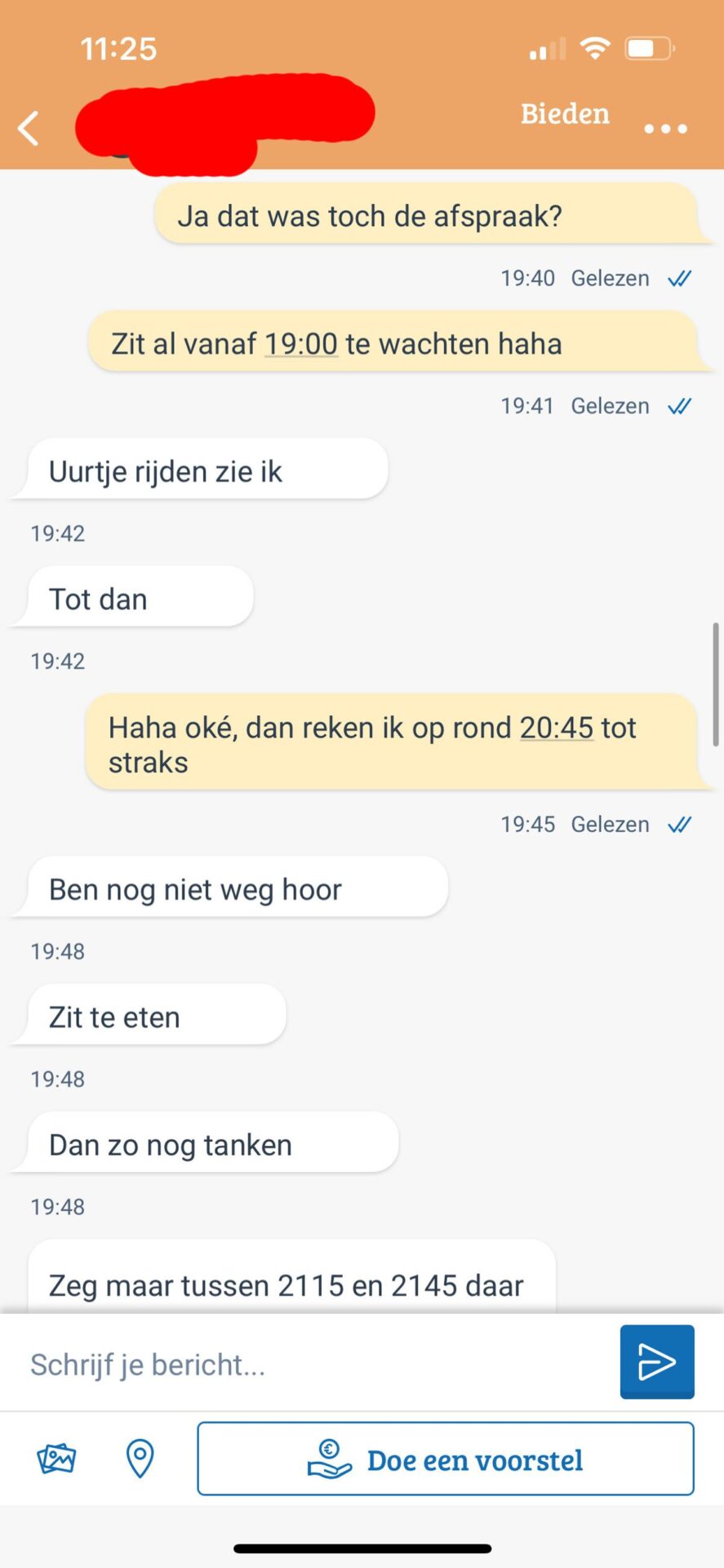This screenshot has height=1568, width=724.
Task: Tap the Bieden button
Action: click(x=565, y=114)
